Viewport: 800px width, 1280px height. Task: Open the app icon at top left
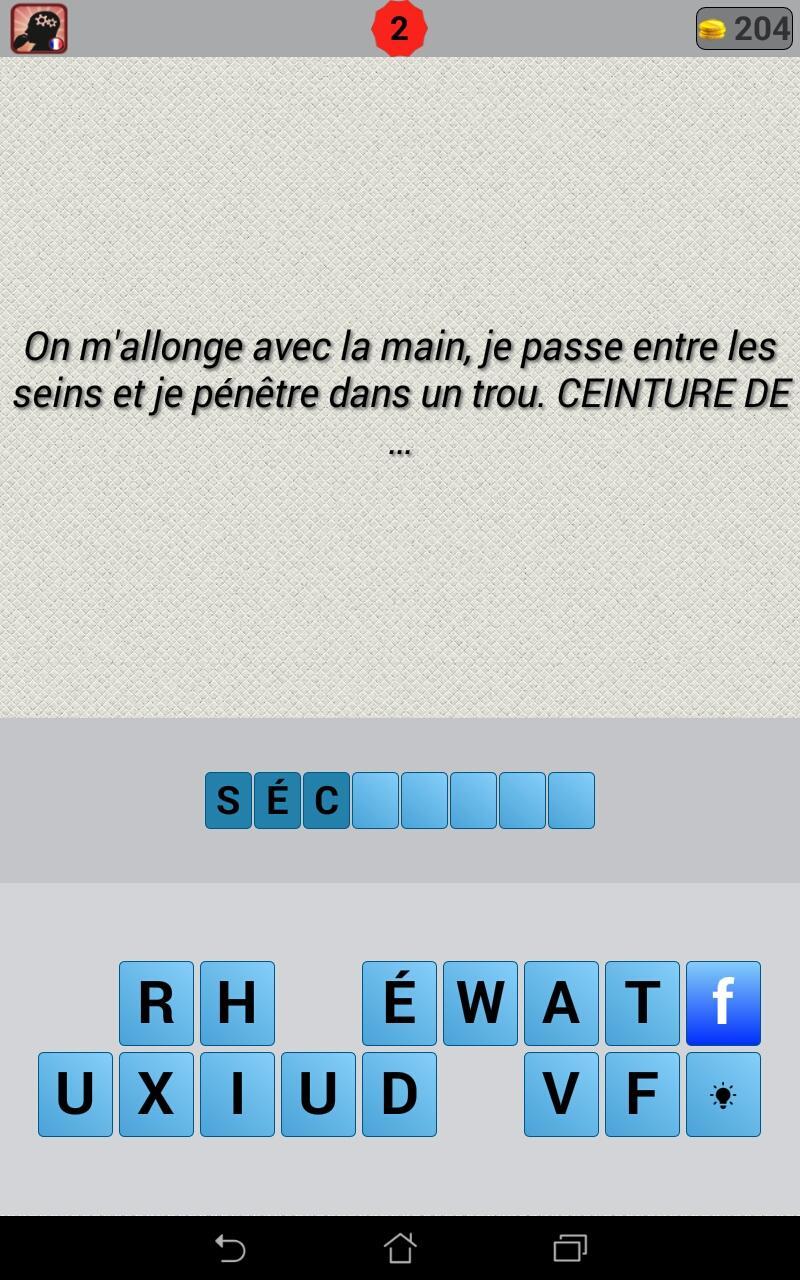pos(39,28)
